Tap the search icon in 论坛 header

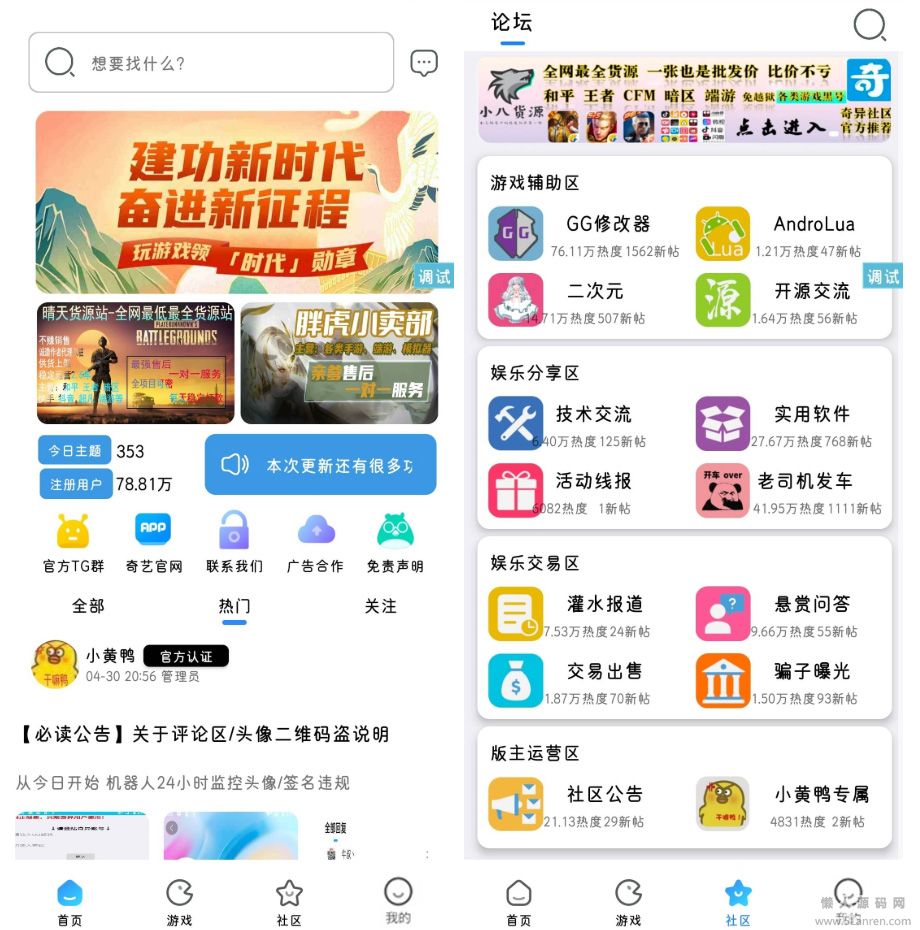(869, 24)
